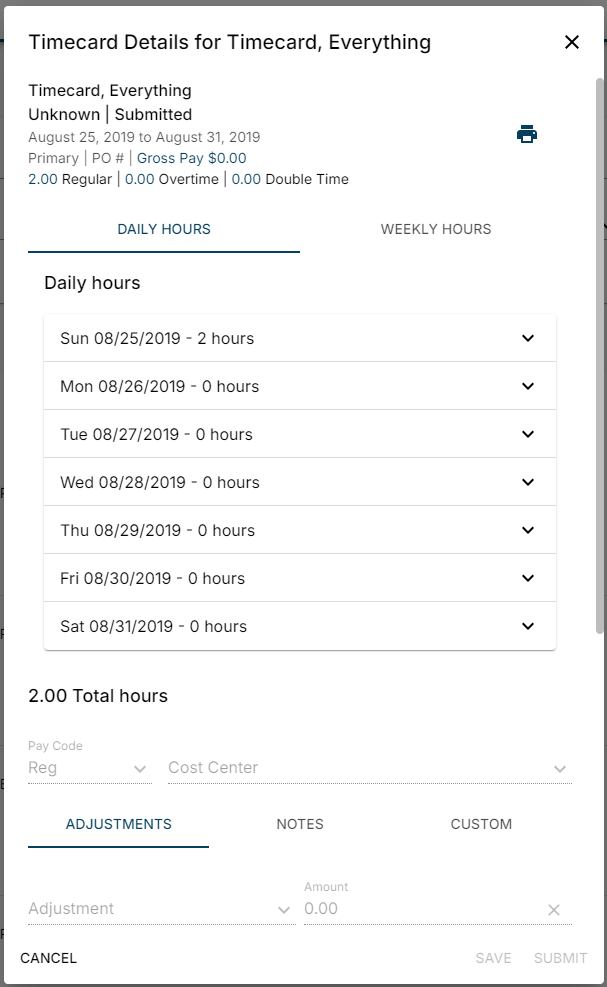The height and width of the screenshot is (987, 607).
Task: Expand Fri 08/30/2019 hours row
Action: click(x=529, y=578)
